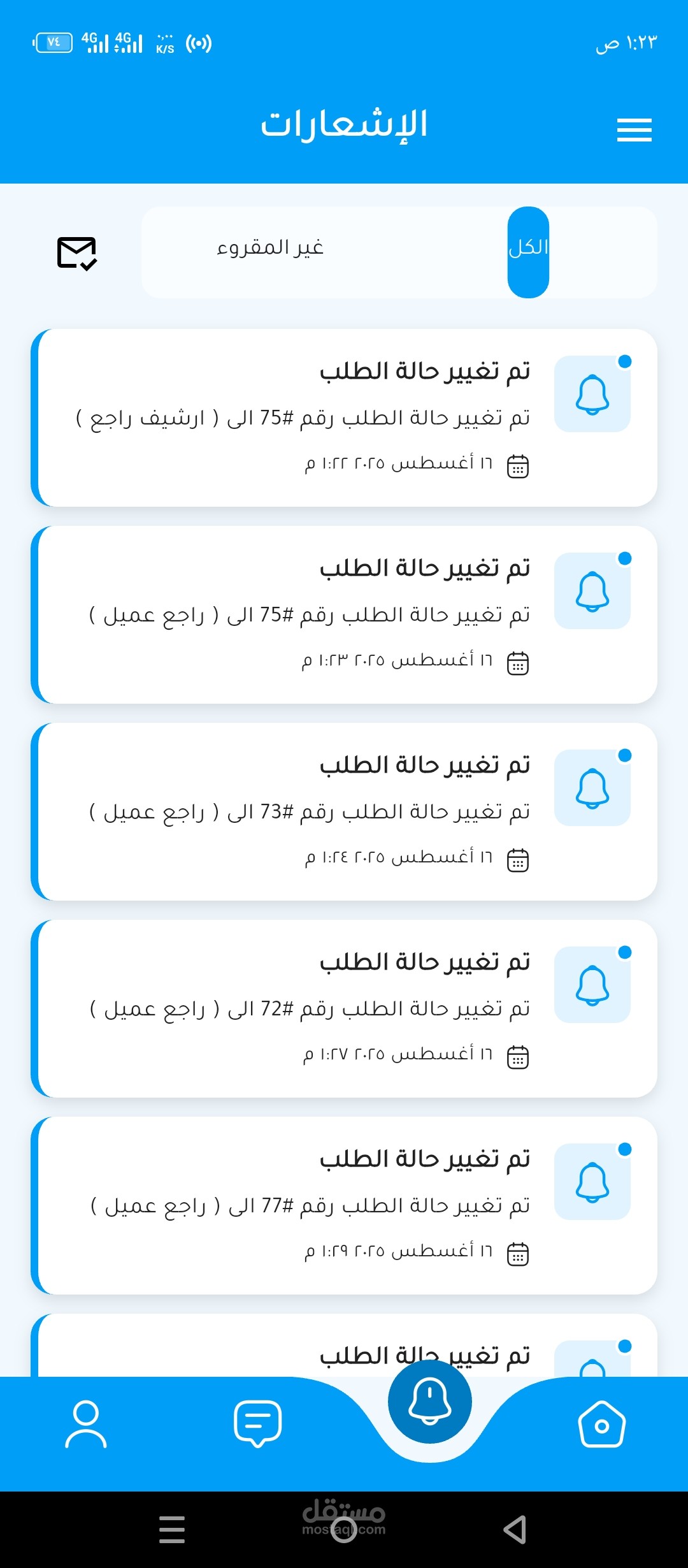
Task: Open system recent apps
Action: 172,1530
